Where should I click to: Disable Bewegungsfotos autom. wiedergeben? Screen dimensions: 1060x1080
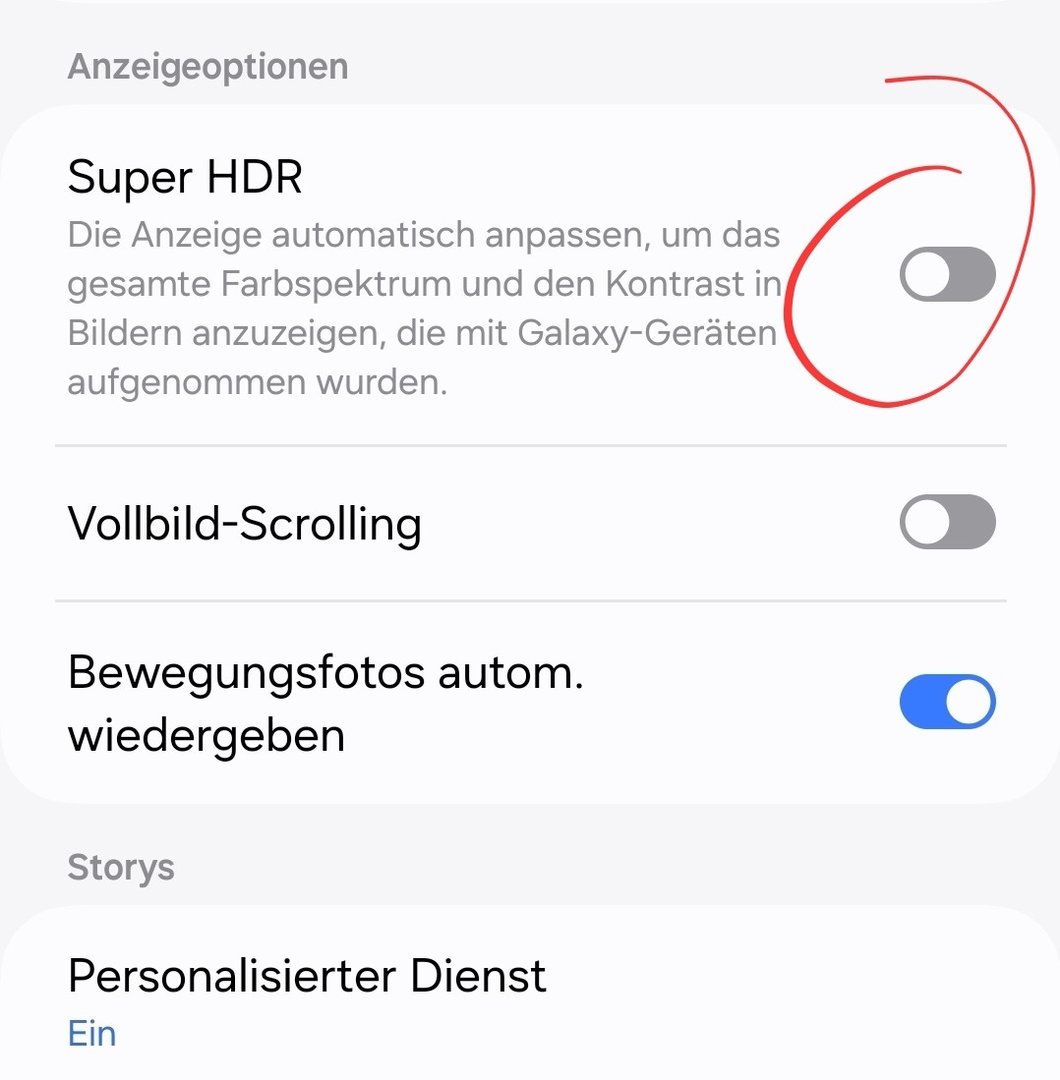[947, 702]
